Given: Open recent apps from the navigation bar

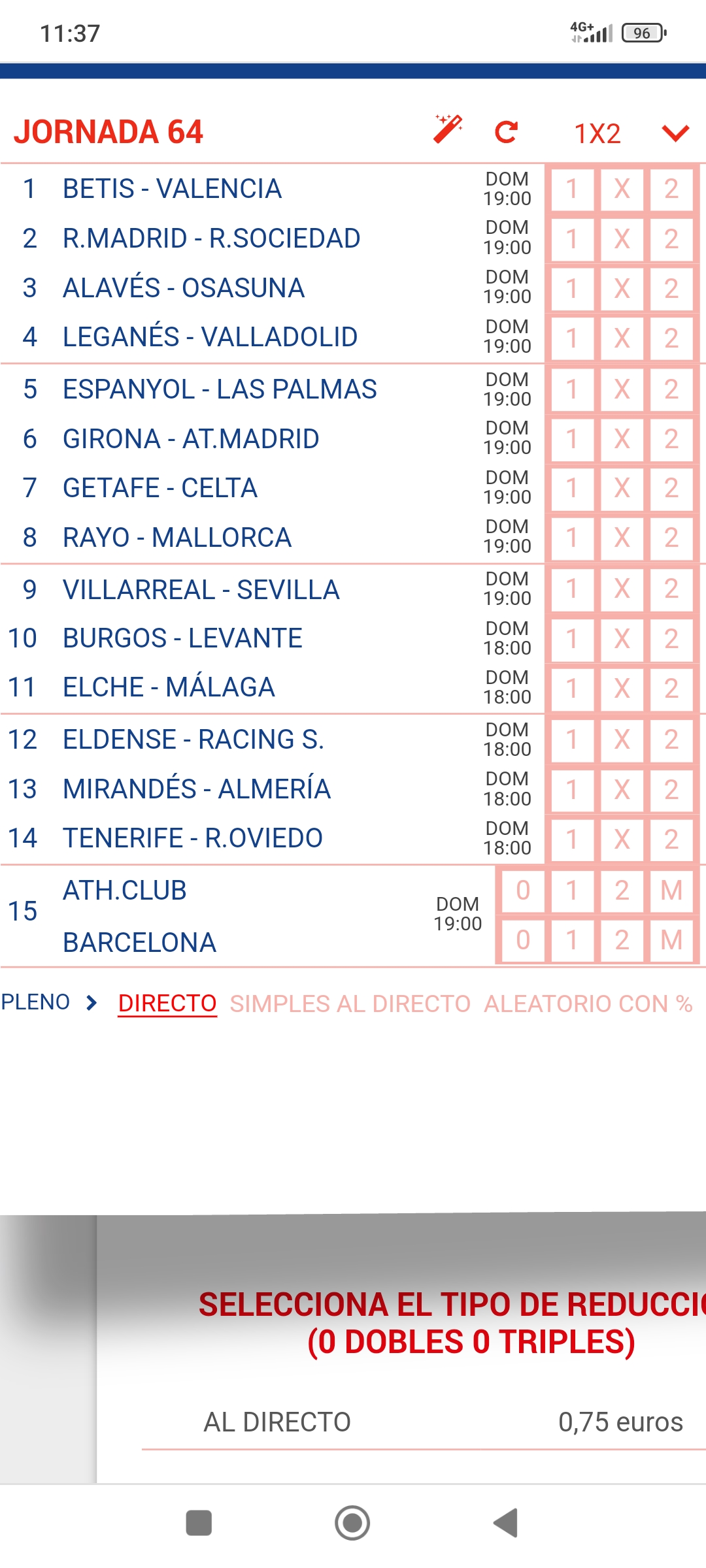Looking at the screenshot, I should 199,1523.
